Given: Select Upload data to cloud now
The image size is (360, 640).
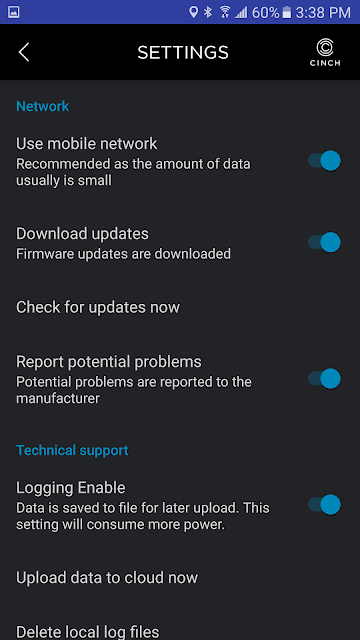Looking at the screenshot, I should coord(180,577).
